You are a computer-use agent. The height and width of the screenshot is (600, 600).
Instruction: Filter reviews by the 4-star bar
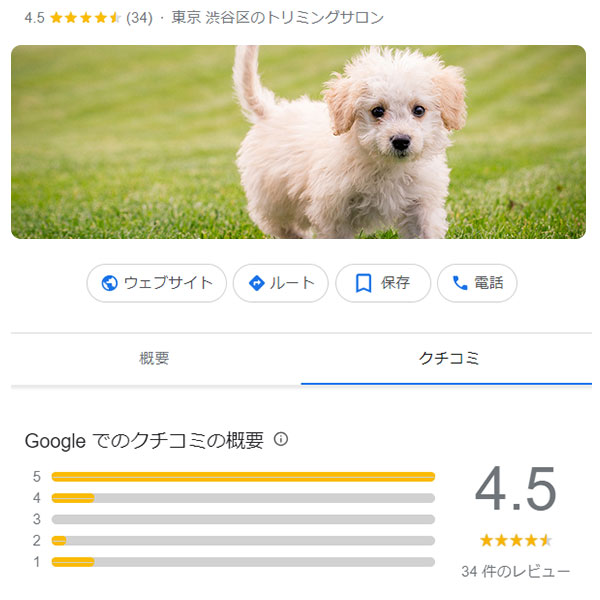[243, 498]
